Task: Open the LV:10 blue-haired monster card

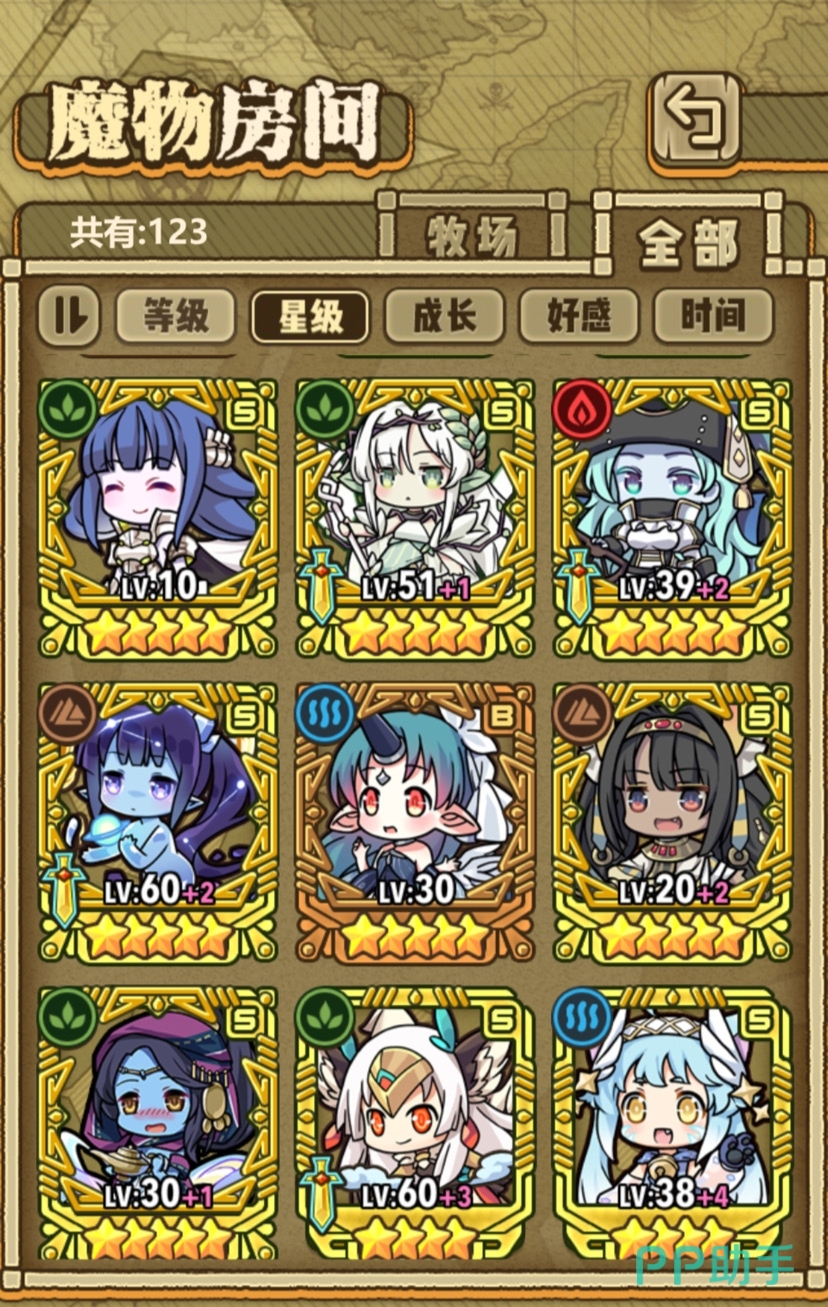Action: point(157,517)
